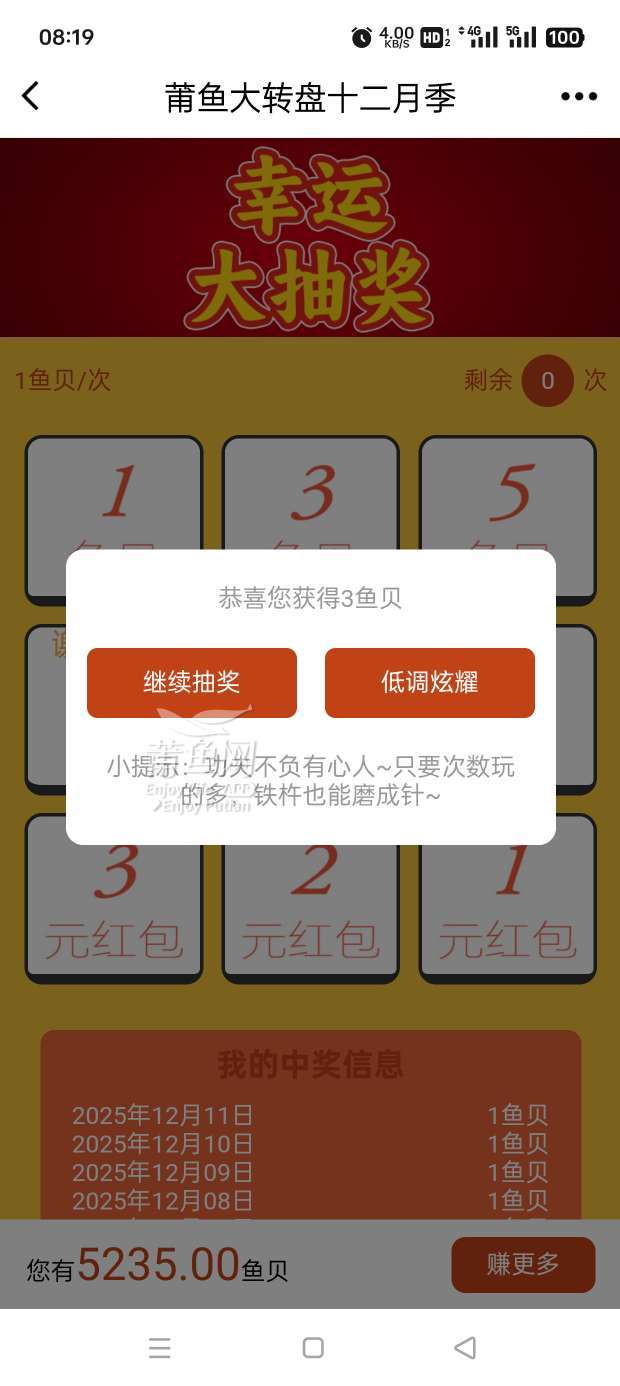The image size is (620, 1386).
Task: Tap 赚更多 to earn more 鱼贝
Action: point(523,1264)
